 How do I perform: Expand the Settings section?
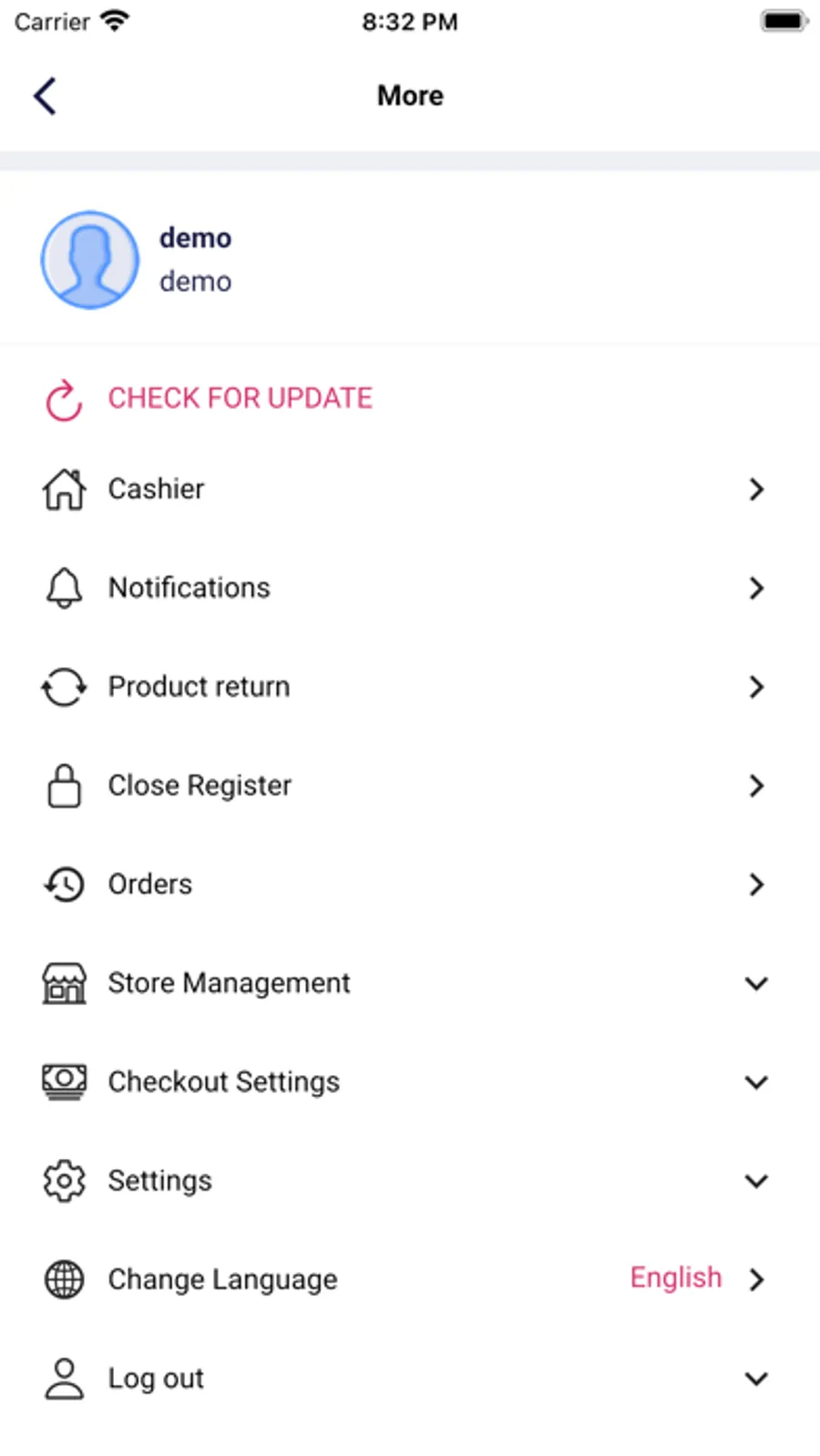(756, 1180)
